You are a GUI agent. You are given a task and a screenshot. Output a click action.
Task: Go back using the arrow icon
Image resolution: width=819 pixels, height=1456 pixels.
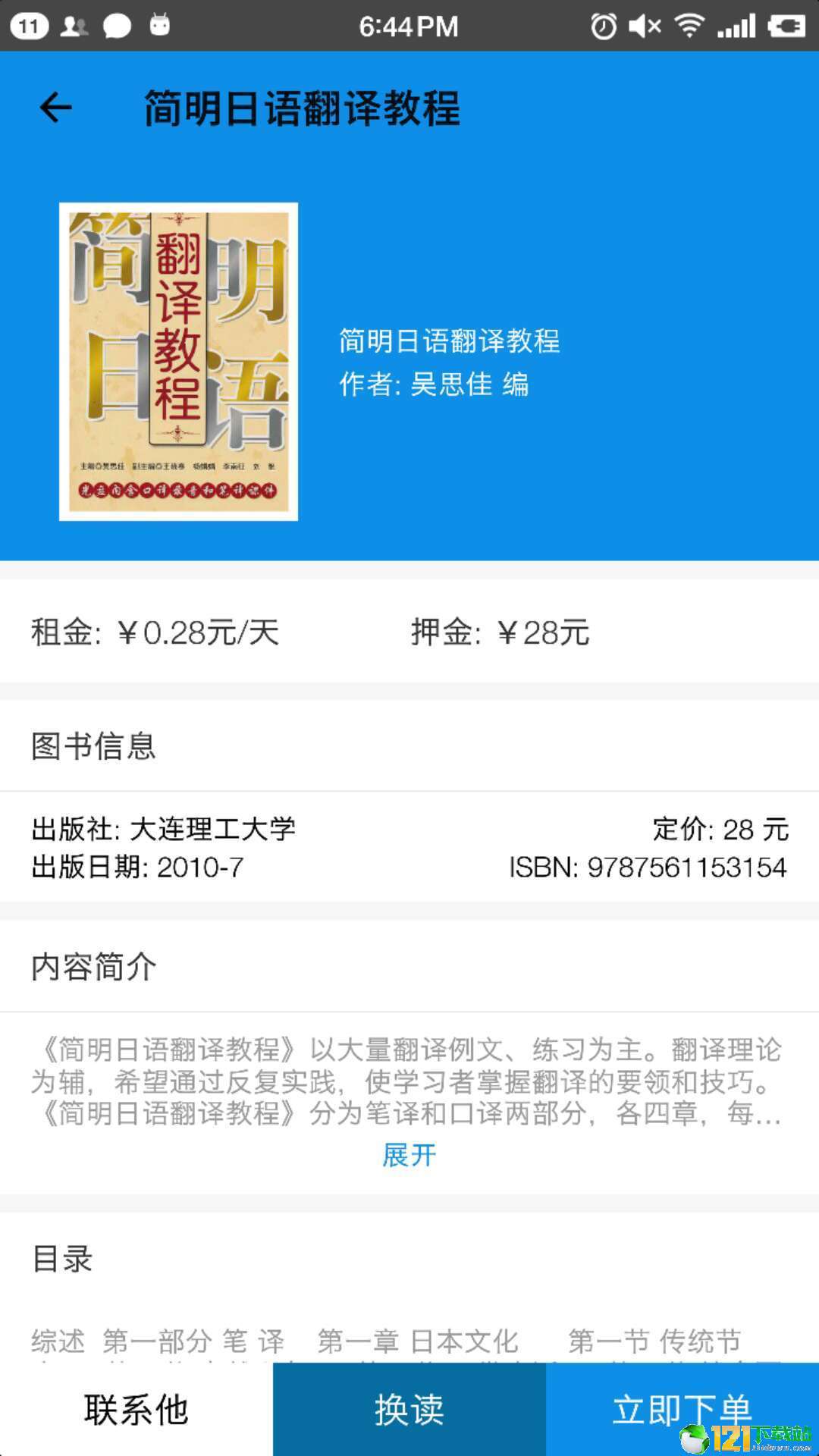point(55,107)
